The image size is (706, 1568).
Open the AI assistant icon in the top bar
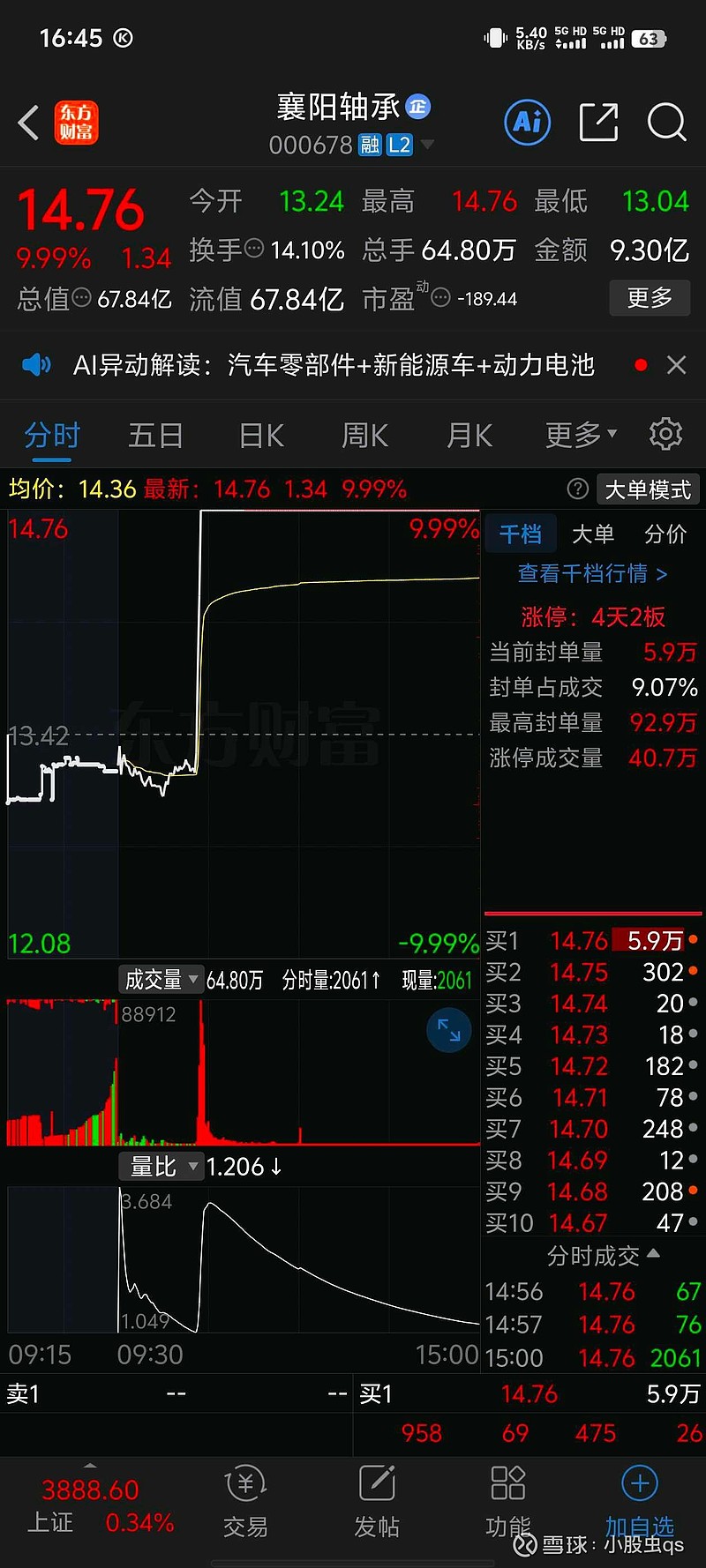[x=527, y=123]
